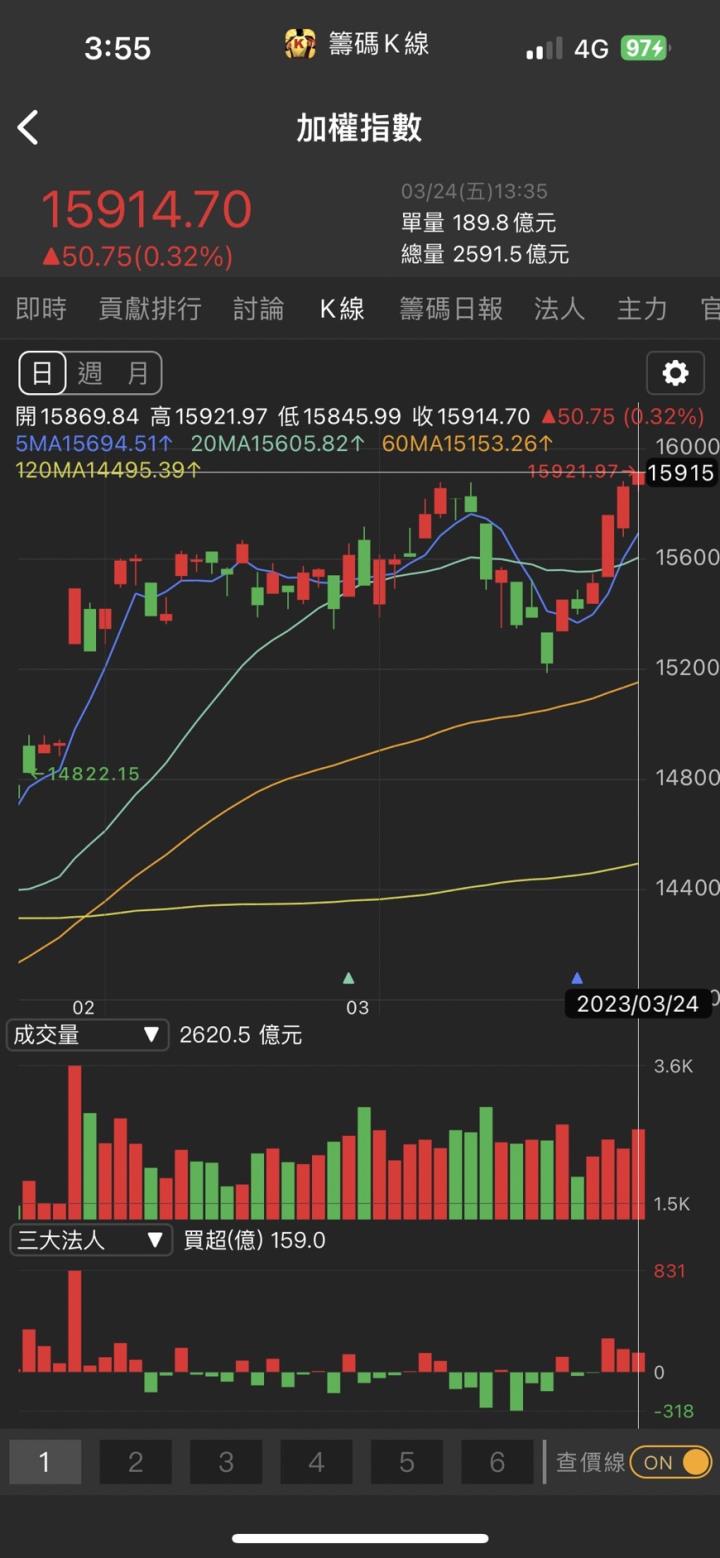Select the K線 tab
This screenshot has height=1558, width=720.
click(342, 309)
